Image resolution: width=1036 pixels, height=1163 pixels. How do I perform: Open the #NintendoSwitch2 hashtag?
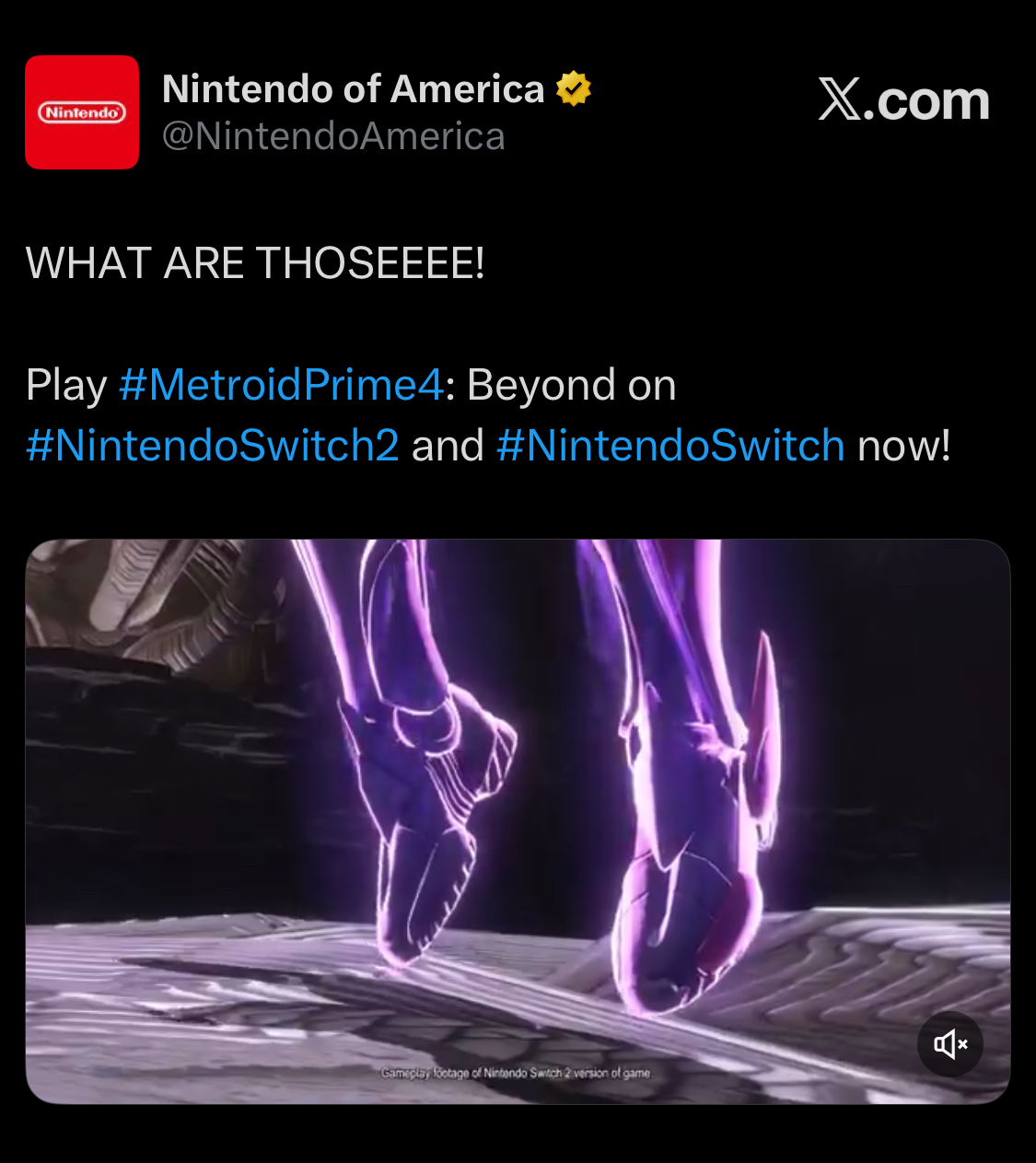213,446
